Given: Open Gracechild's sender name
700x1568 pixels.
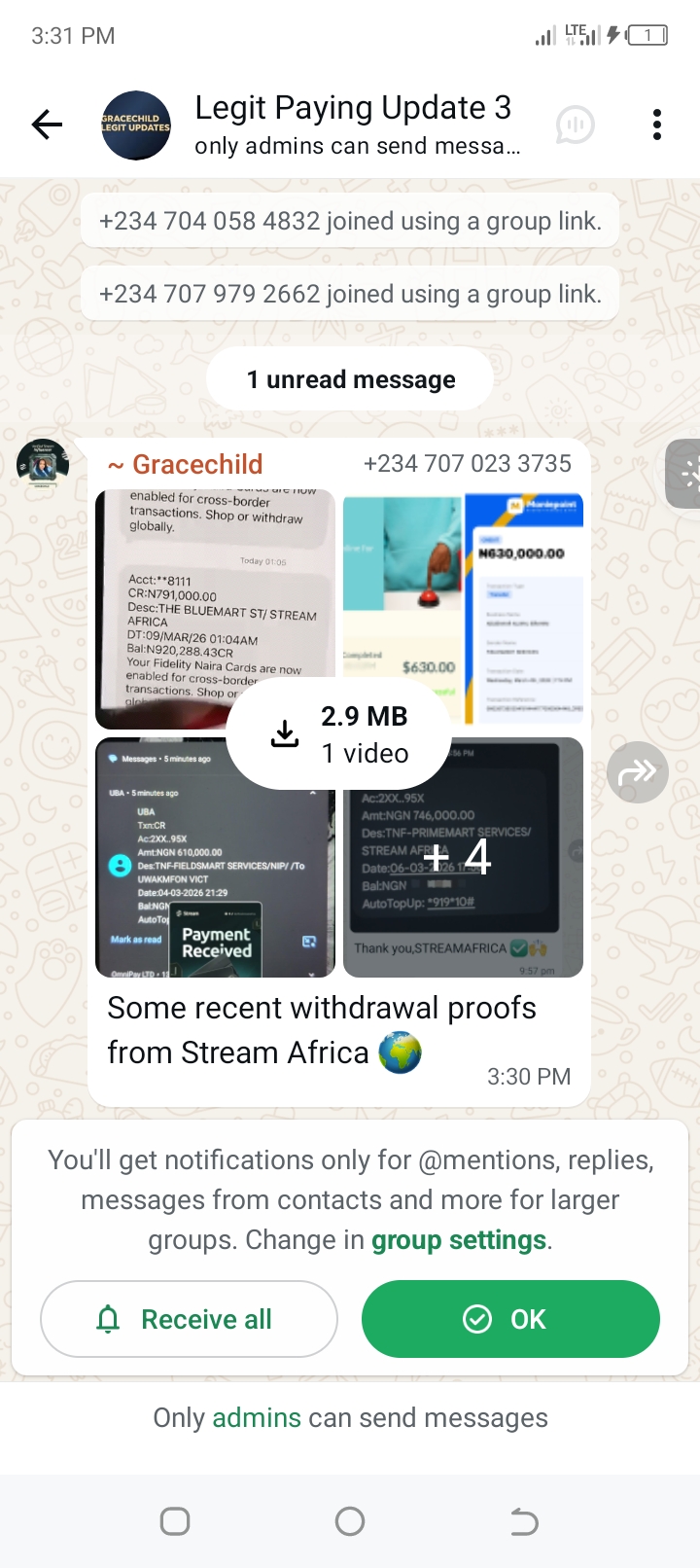Looking at the screenshot, I should [x=187, y=464].
